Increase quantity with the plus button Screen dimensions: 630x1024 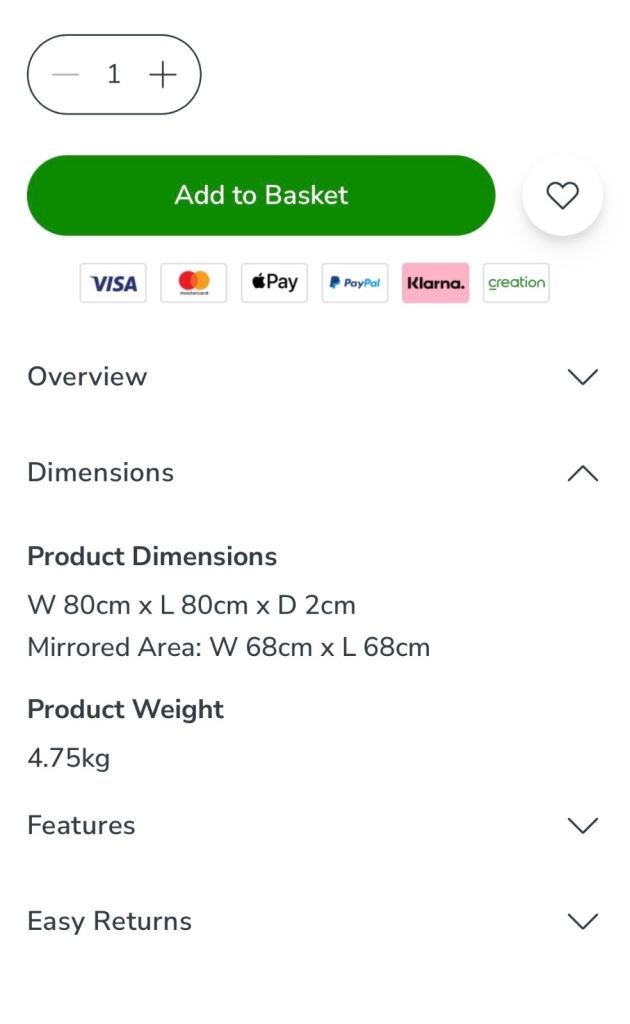pyautogui.click(x=163, y=74)
